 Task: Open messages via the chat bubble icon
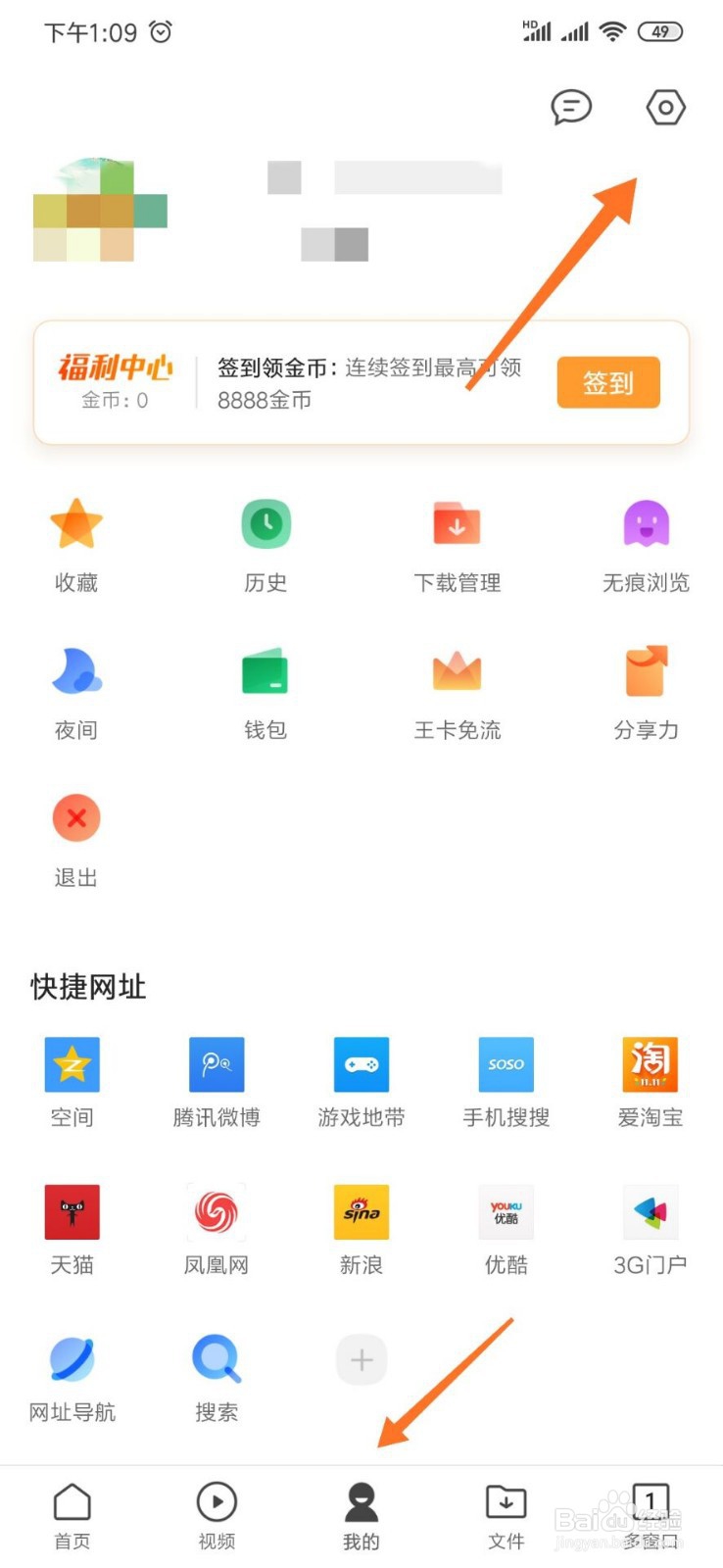click(571, 108)
